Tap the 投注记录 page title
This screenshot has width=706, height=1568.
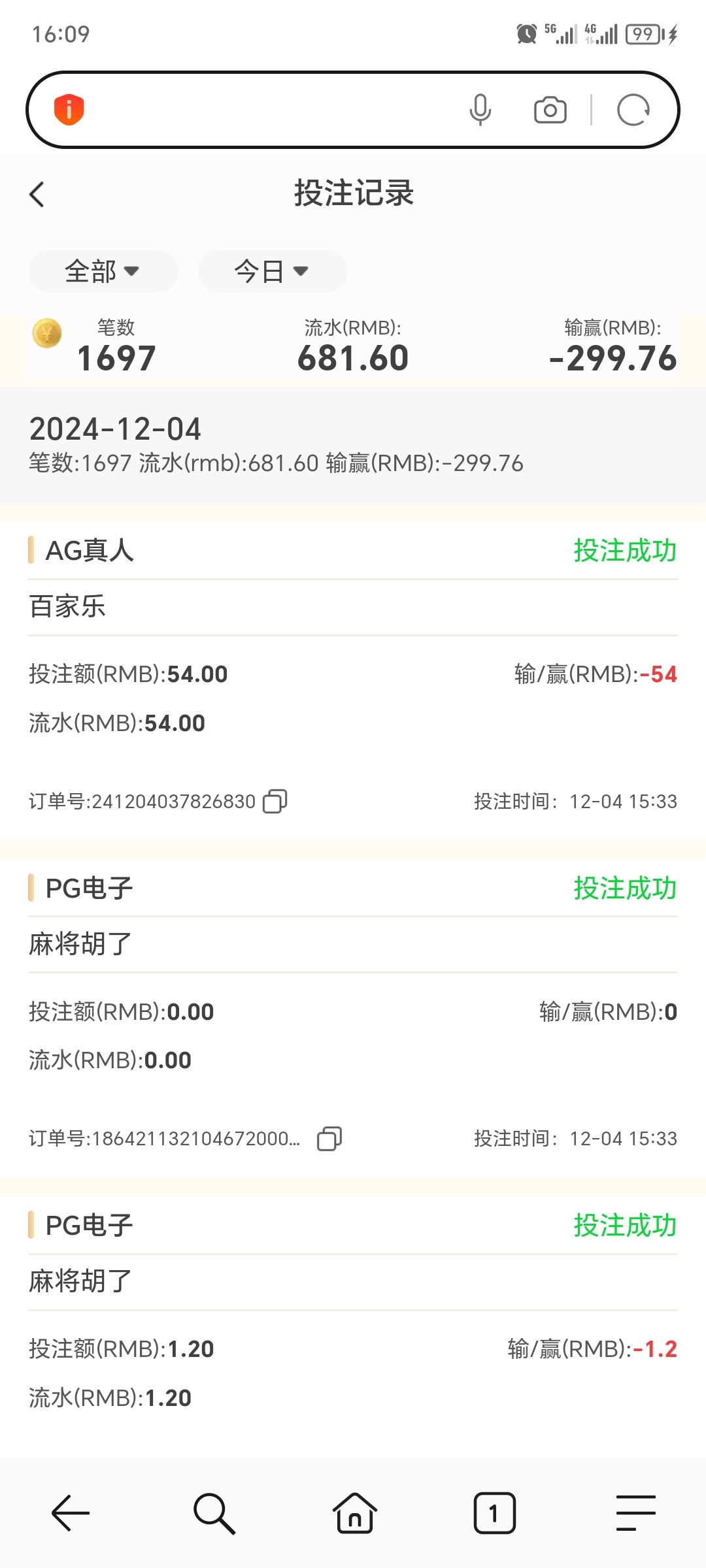(353, 194)
